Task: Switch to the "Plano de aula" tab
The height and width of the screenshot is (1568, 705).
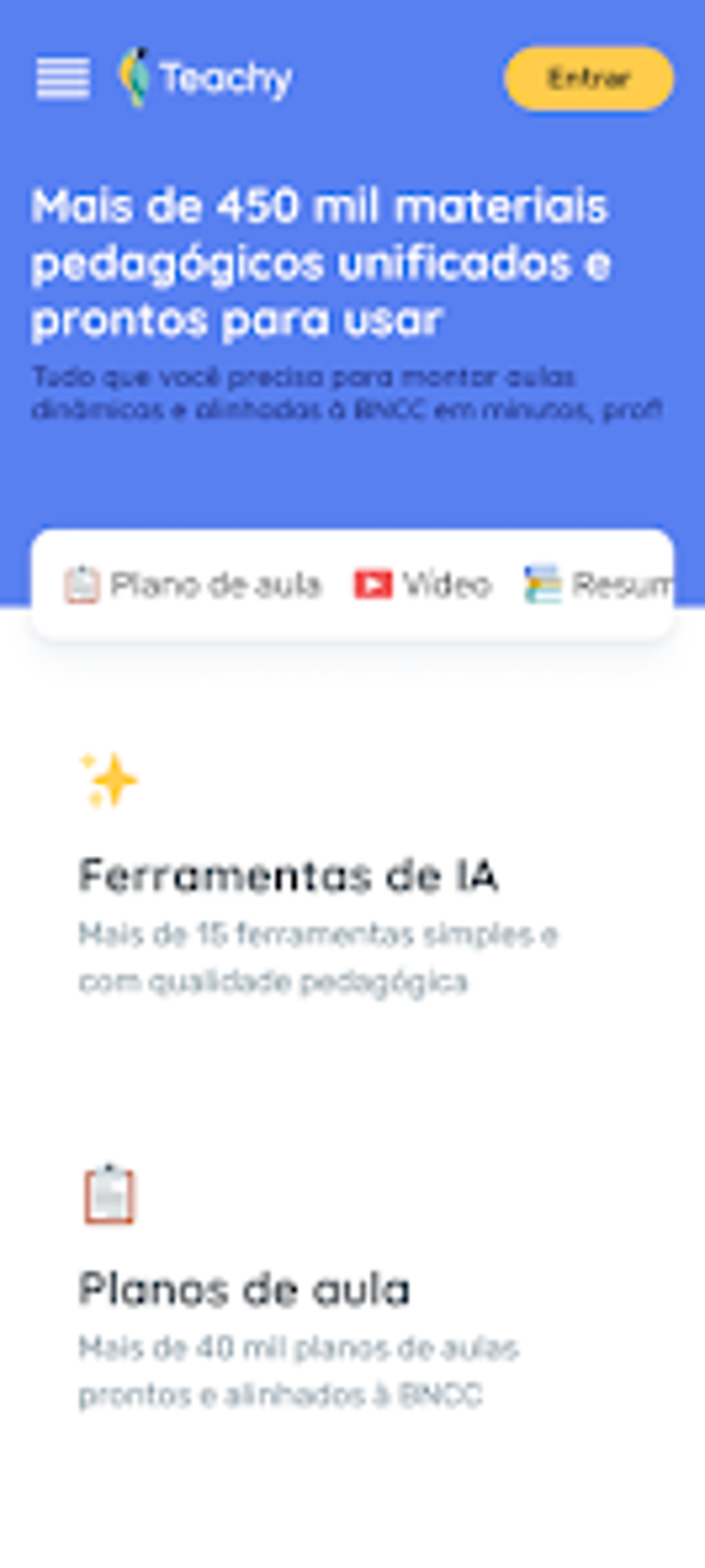Action: [x=217, y=584]
